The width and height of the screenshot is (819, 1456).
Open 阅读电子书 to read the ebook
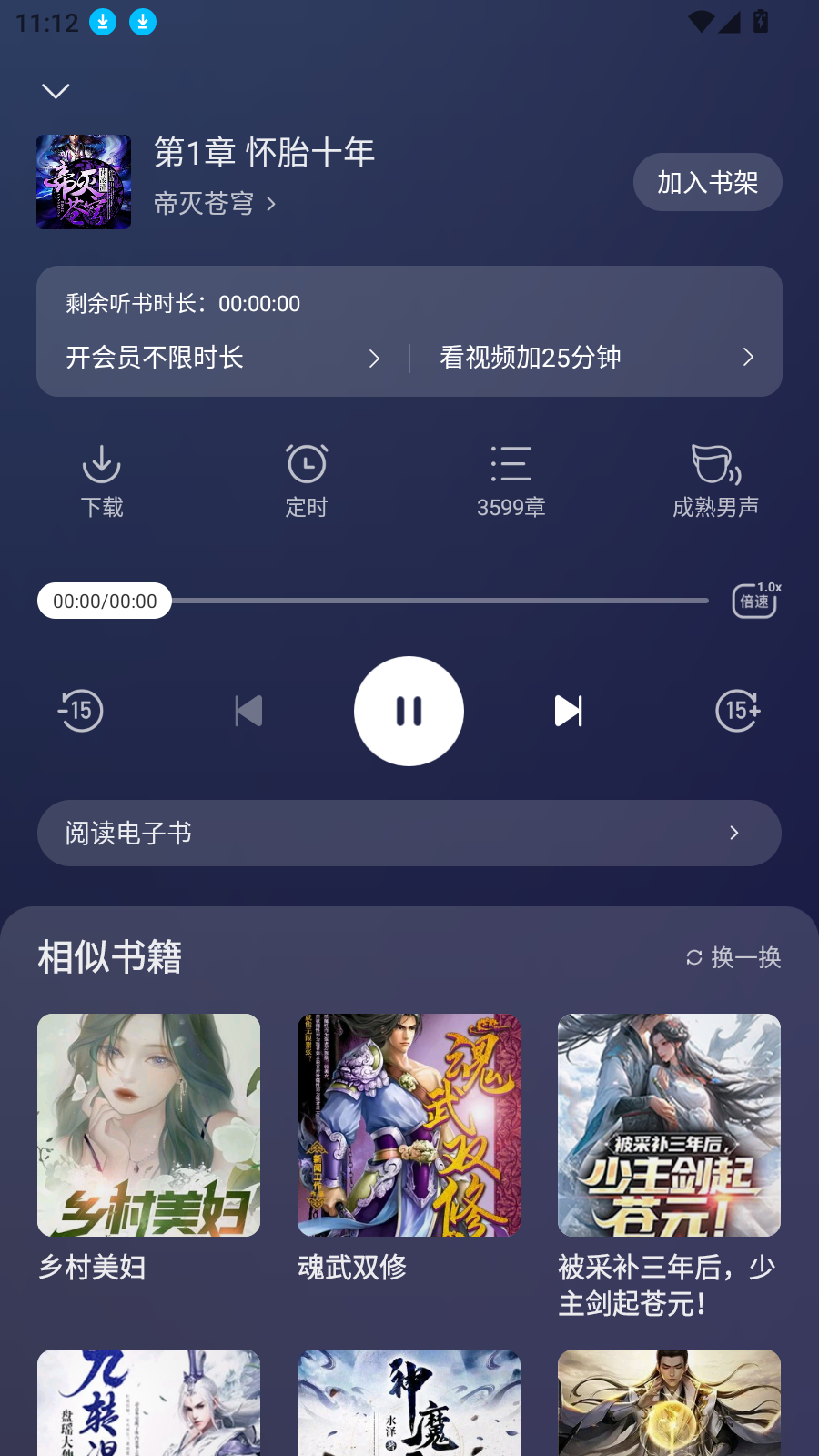click(409, 833)
